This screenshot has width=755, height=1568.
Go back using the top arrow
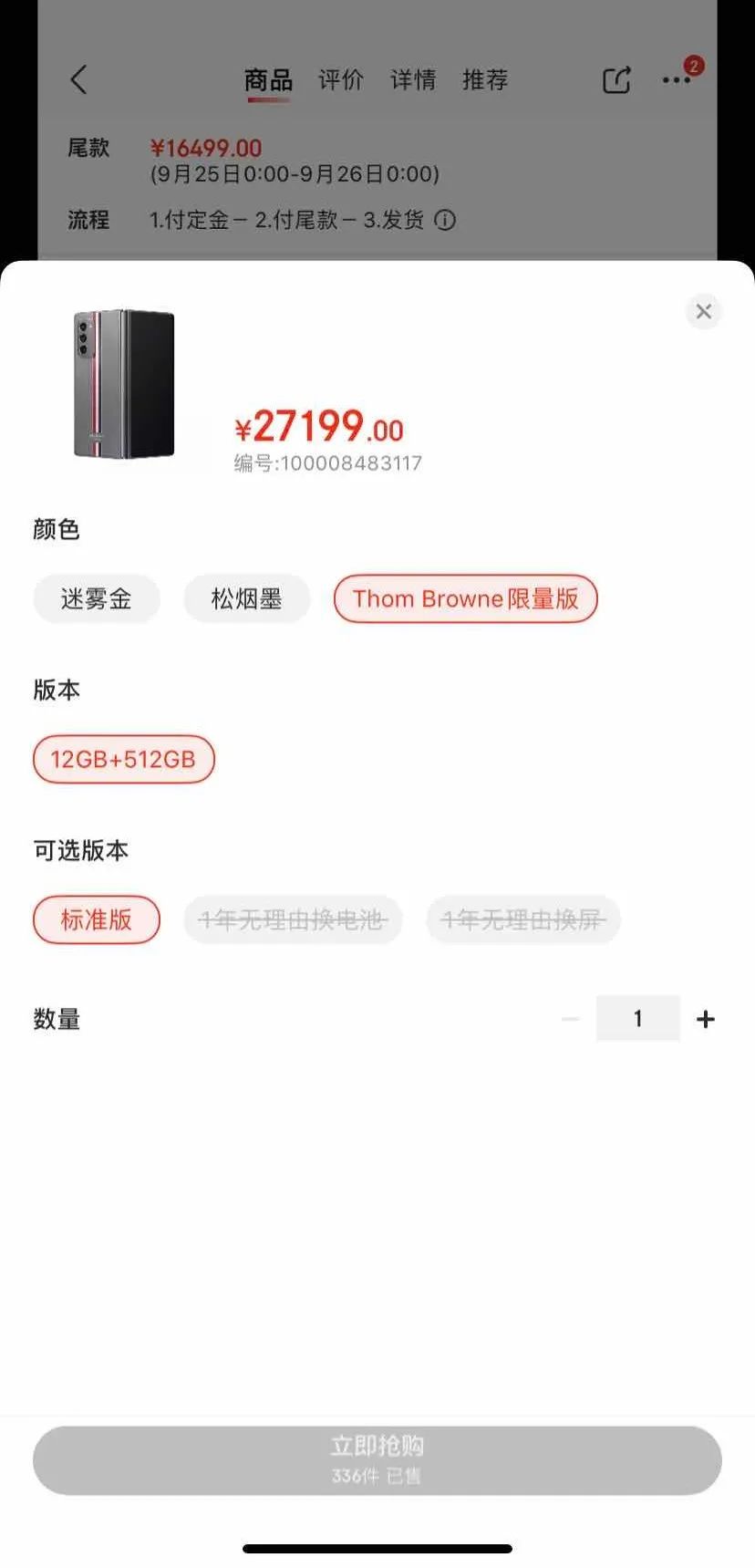click(79, 80)
